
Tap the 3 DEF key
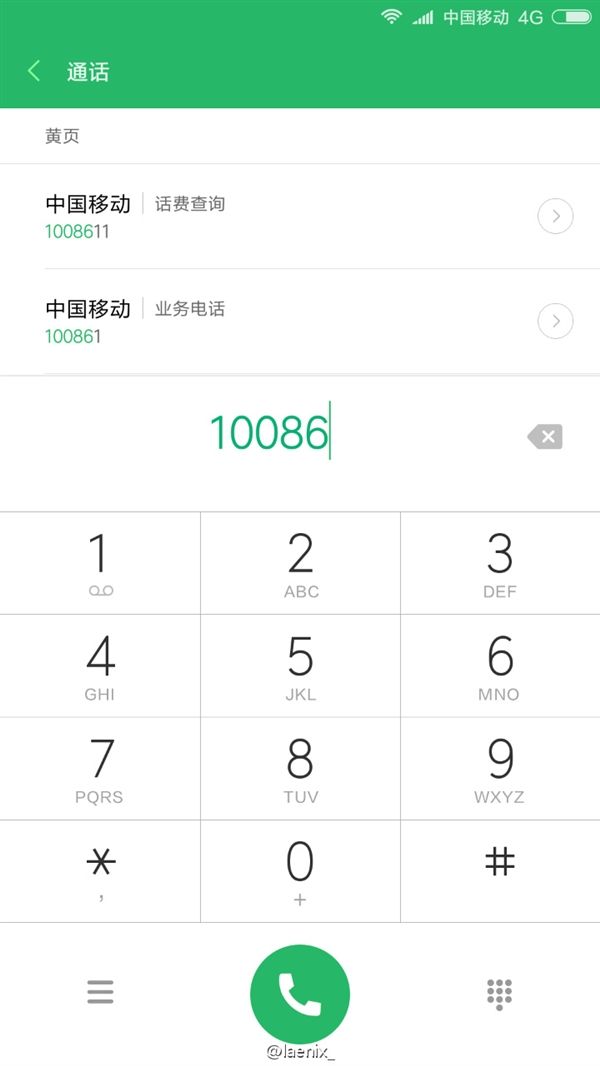[x=500, y=563]
